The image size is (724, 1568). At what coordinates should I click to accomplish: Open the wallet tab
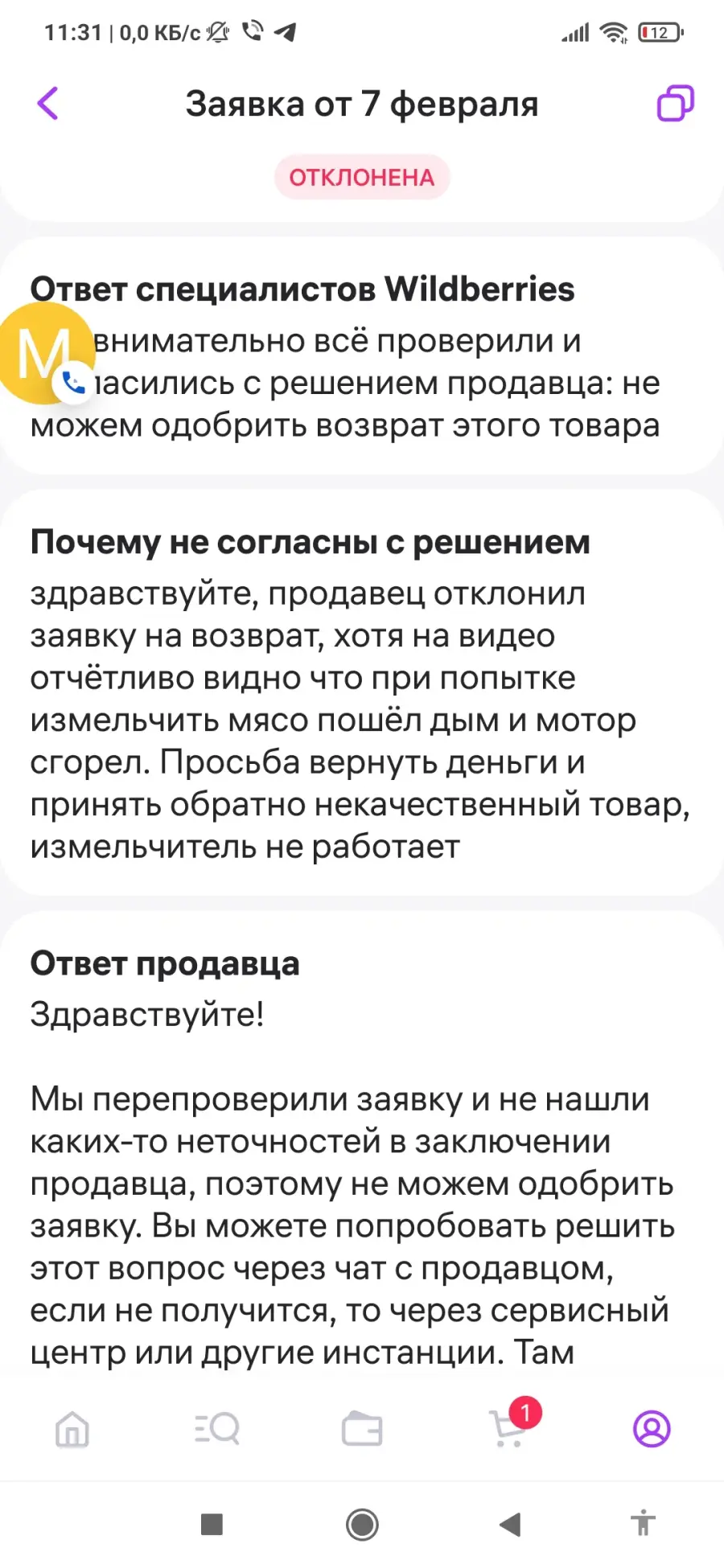coord(362,1429)
